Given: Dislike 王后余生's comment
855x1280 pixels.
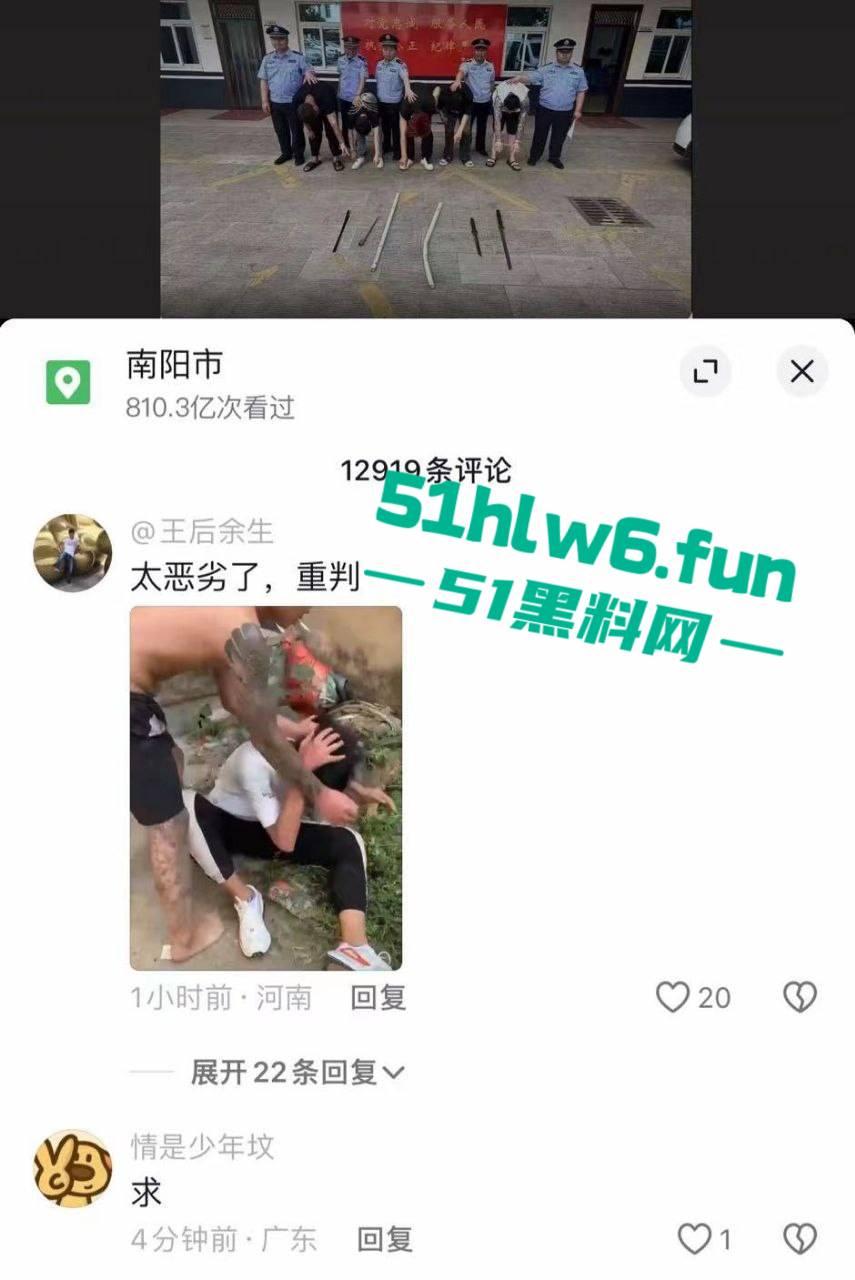Looking at the screenshot, I should 799,997.
